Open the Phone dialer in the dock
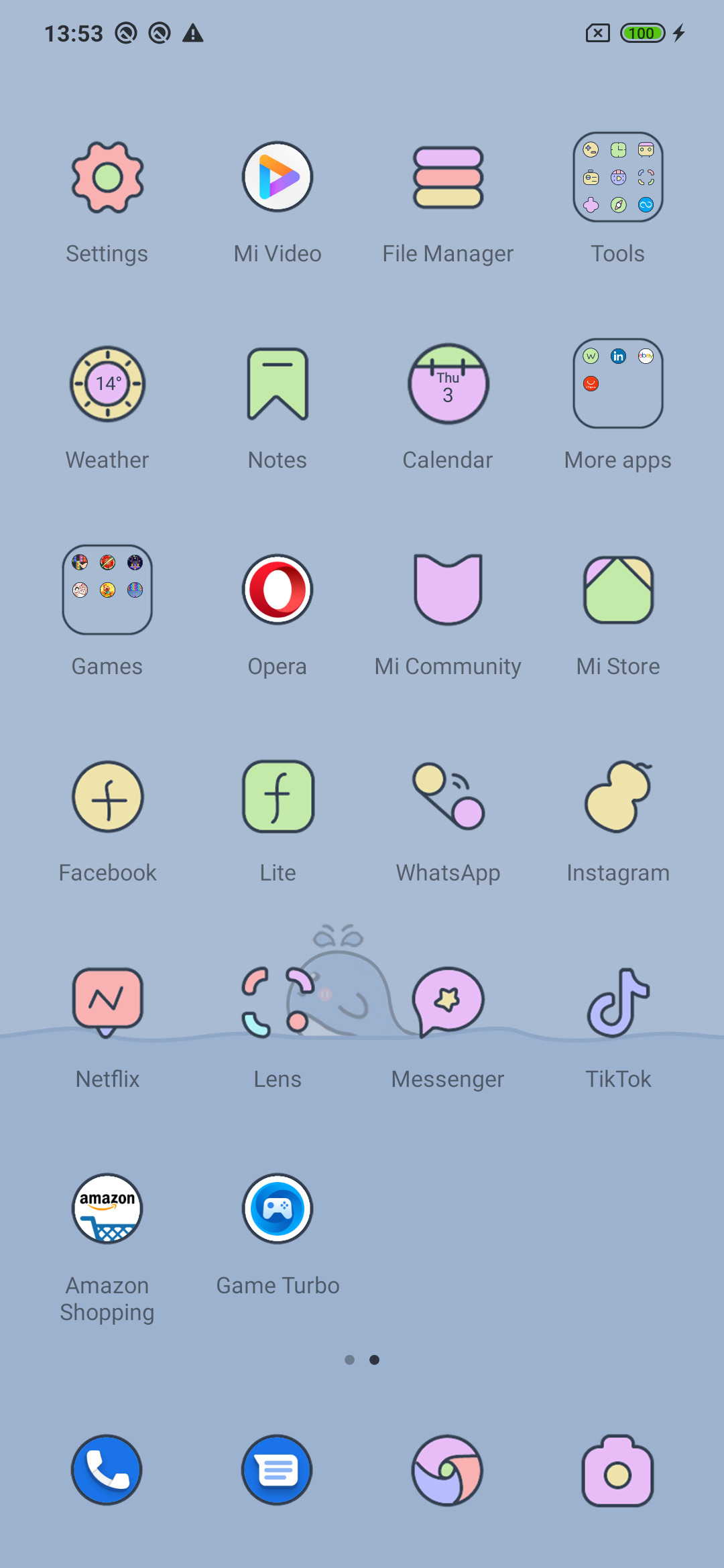The width and height of the screenshot is (724, 1568). coord(107,1470)
